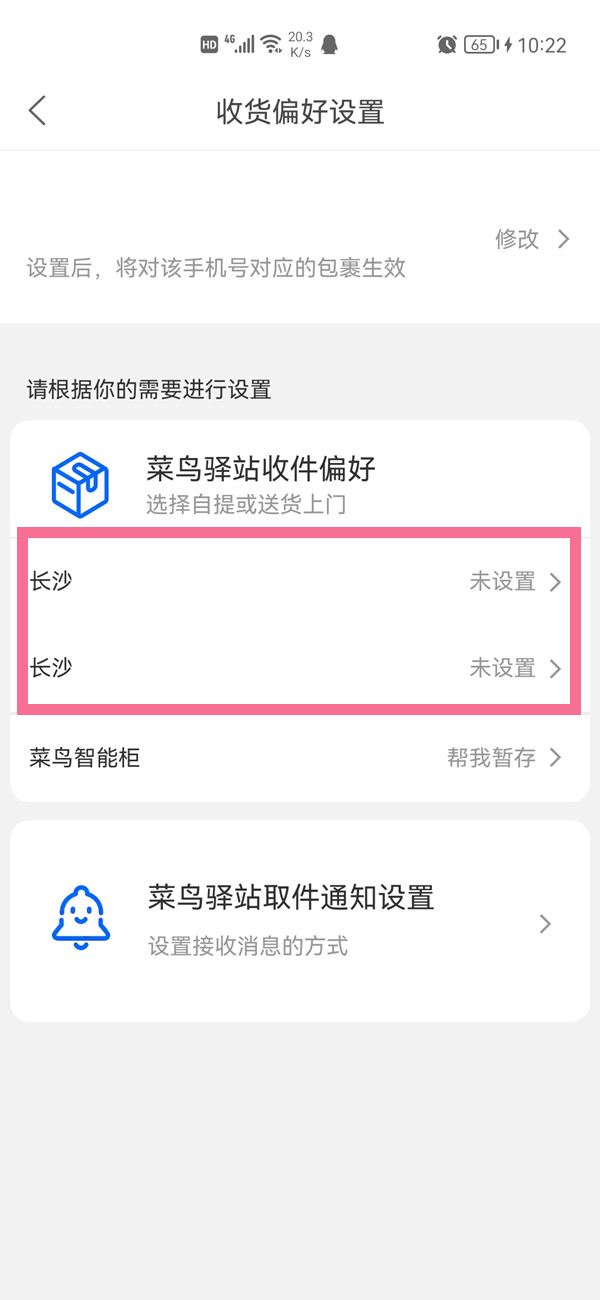Tap 修改 to change the phone number

pos(531,239)
